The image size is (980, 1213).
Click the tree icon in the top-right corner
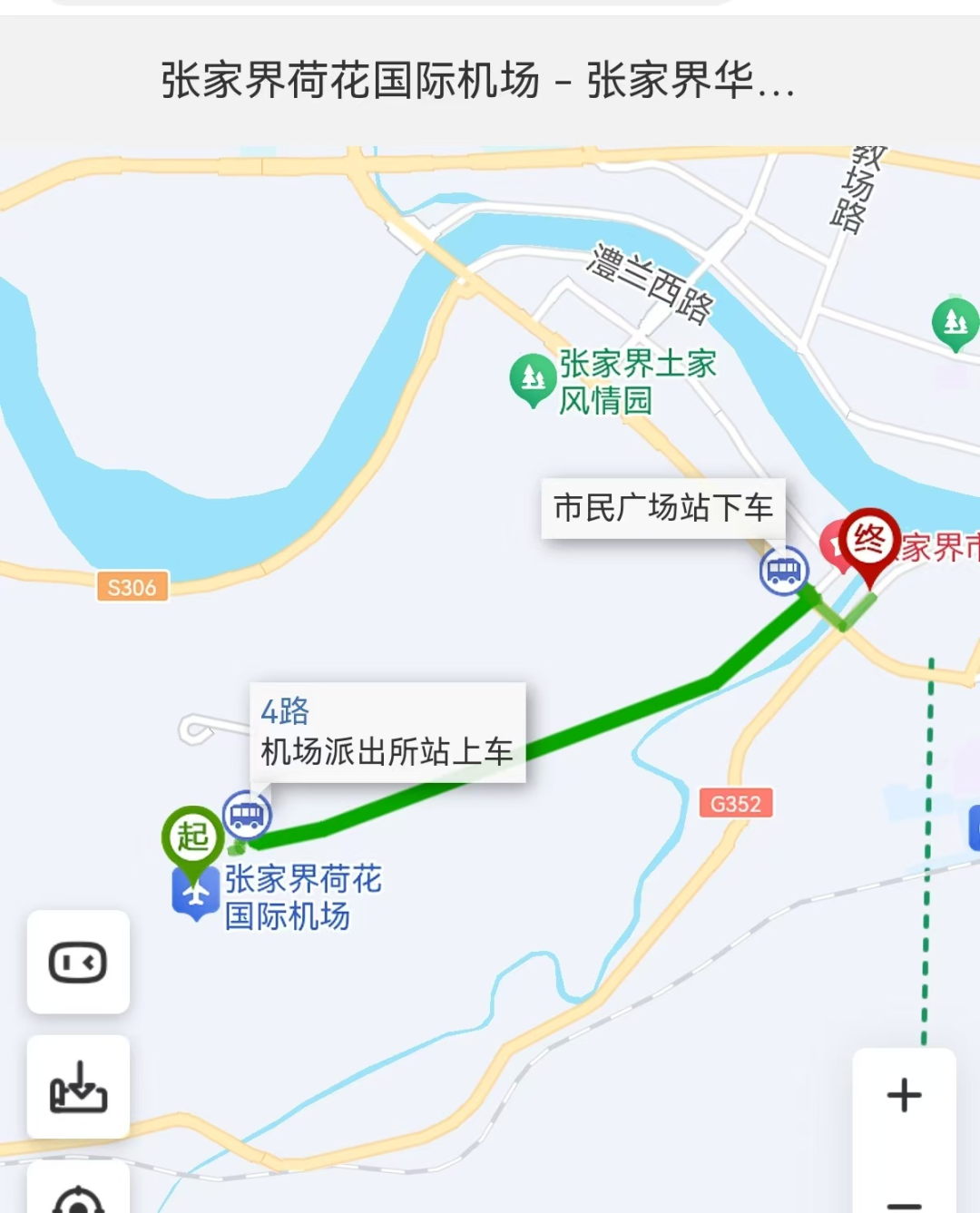tap(955, 319)
